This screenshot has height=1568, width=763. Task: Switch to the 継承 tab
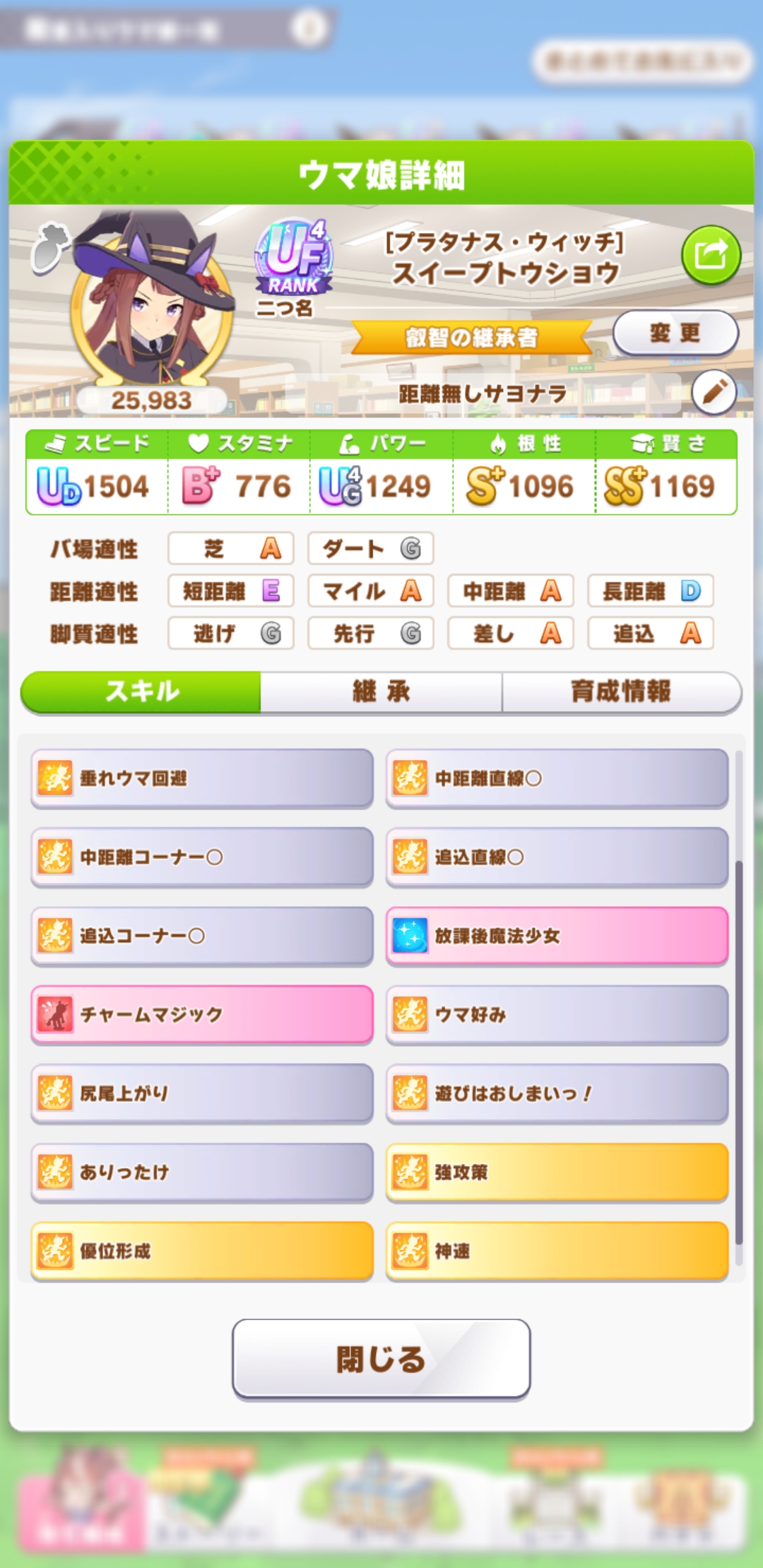tap(381, 691)
